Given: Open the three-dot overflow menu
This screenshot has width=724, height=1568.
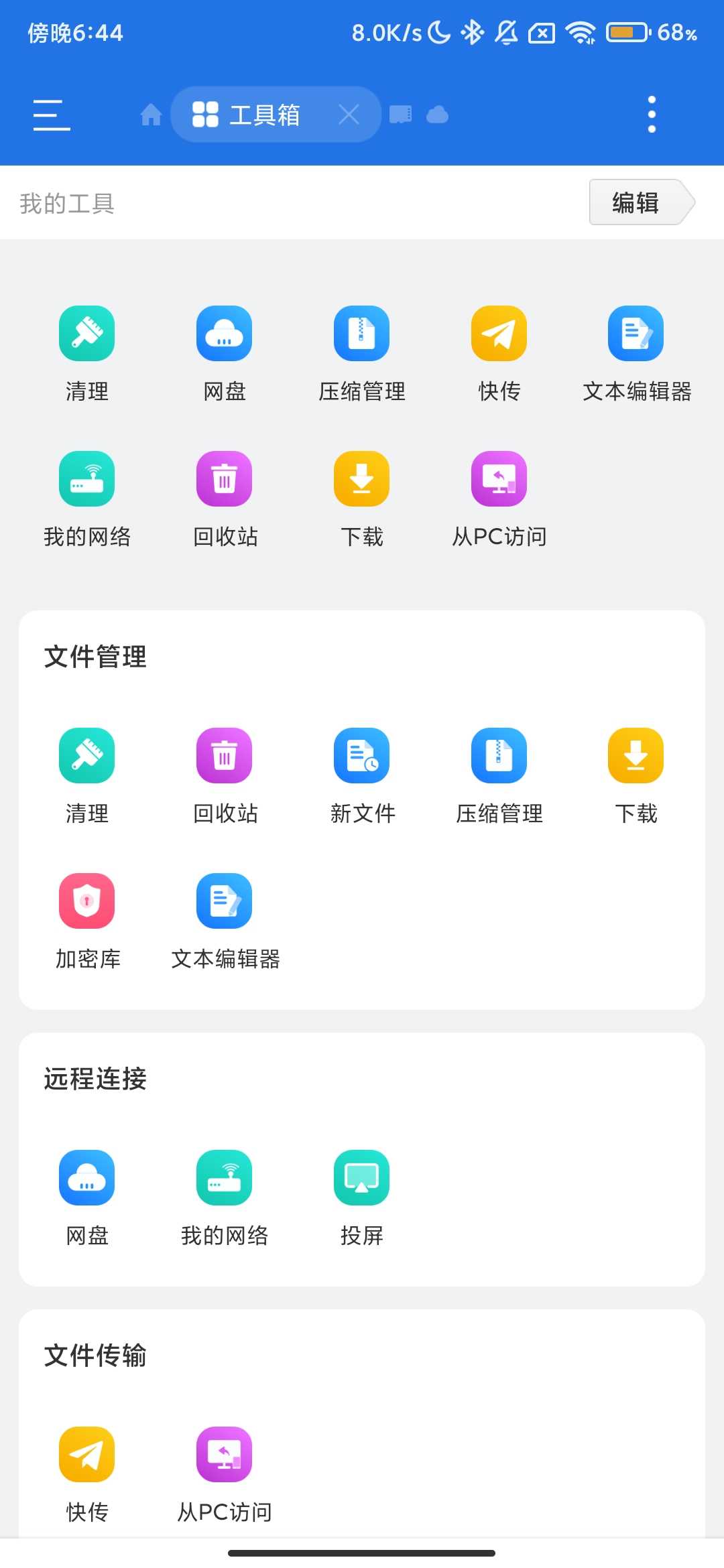Looking at the screenshot, I should click(x=651, y=114).
